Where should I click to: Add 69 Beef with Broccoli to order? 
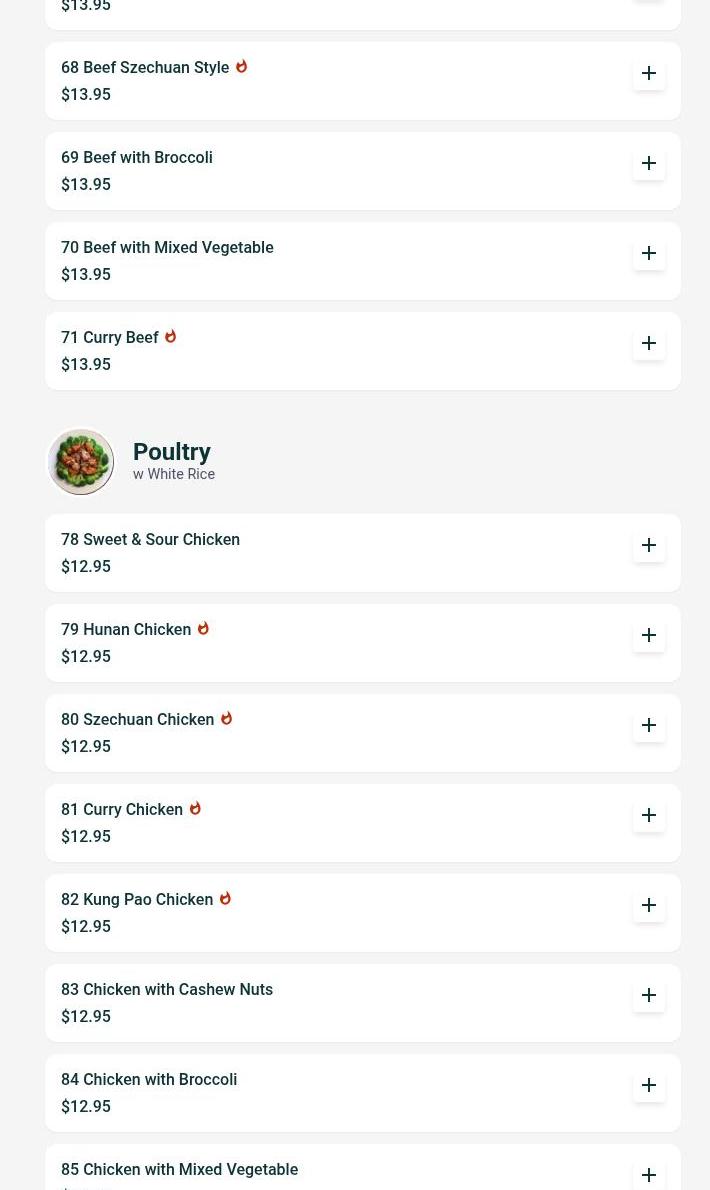pos(649,163)
